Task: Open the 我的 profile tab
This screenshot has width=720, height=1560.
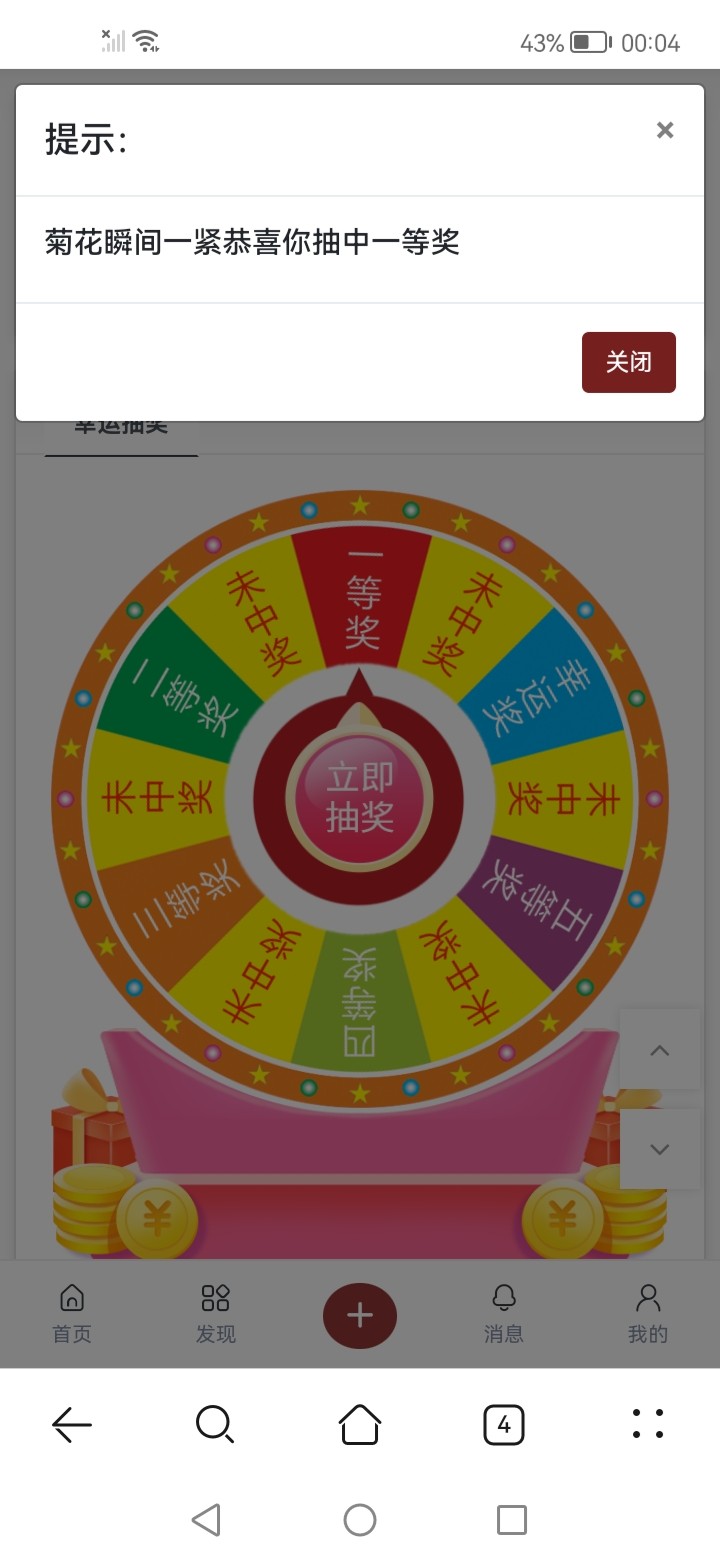Action: [x=648, y=1314]
